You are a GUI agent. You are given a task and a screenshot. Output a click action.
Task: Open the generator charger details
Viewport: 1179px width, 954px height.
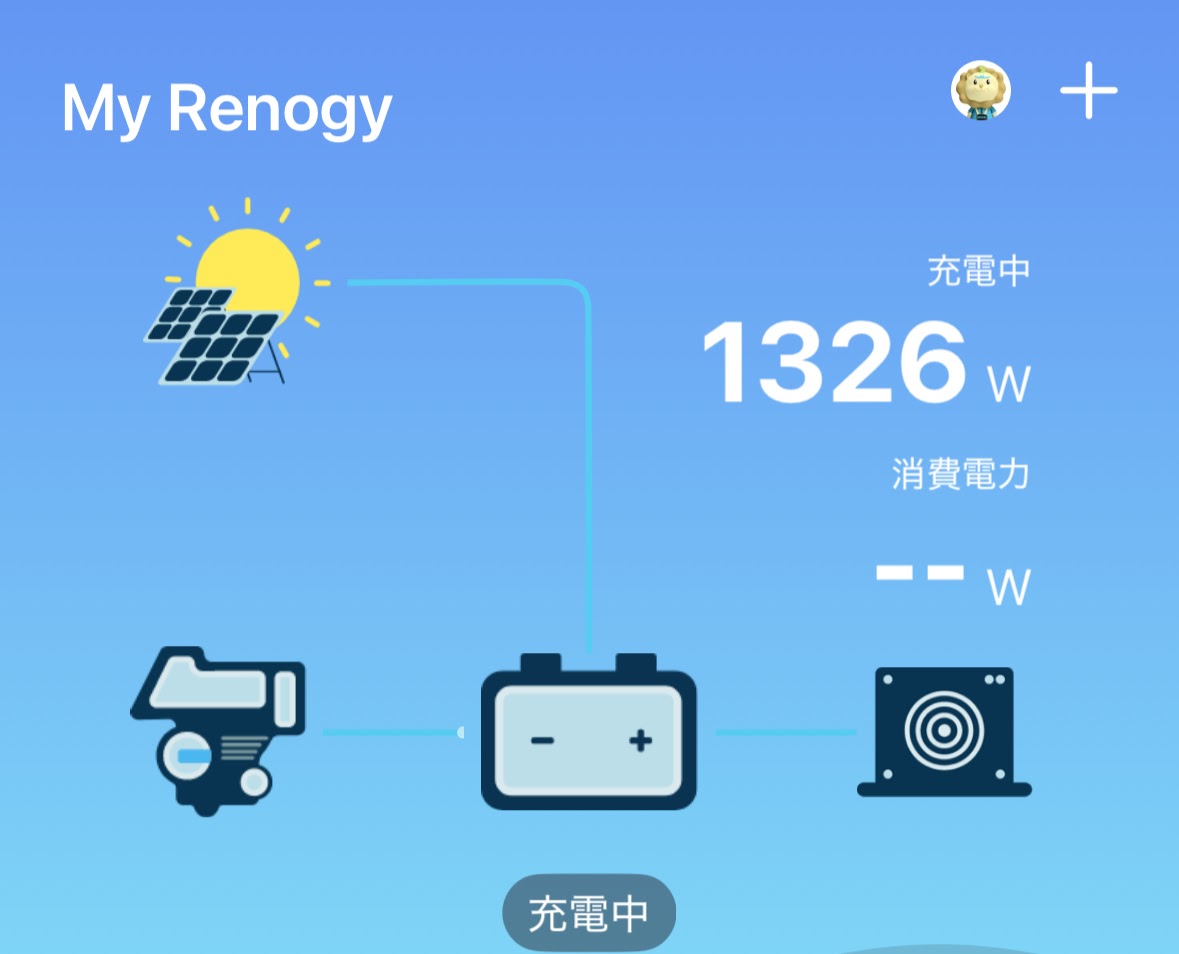click(x=219, y=732)
